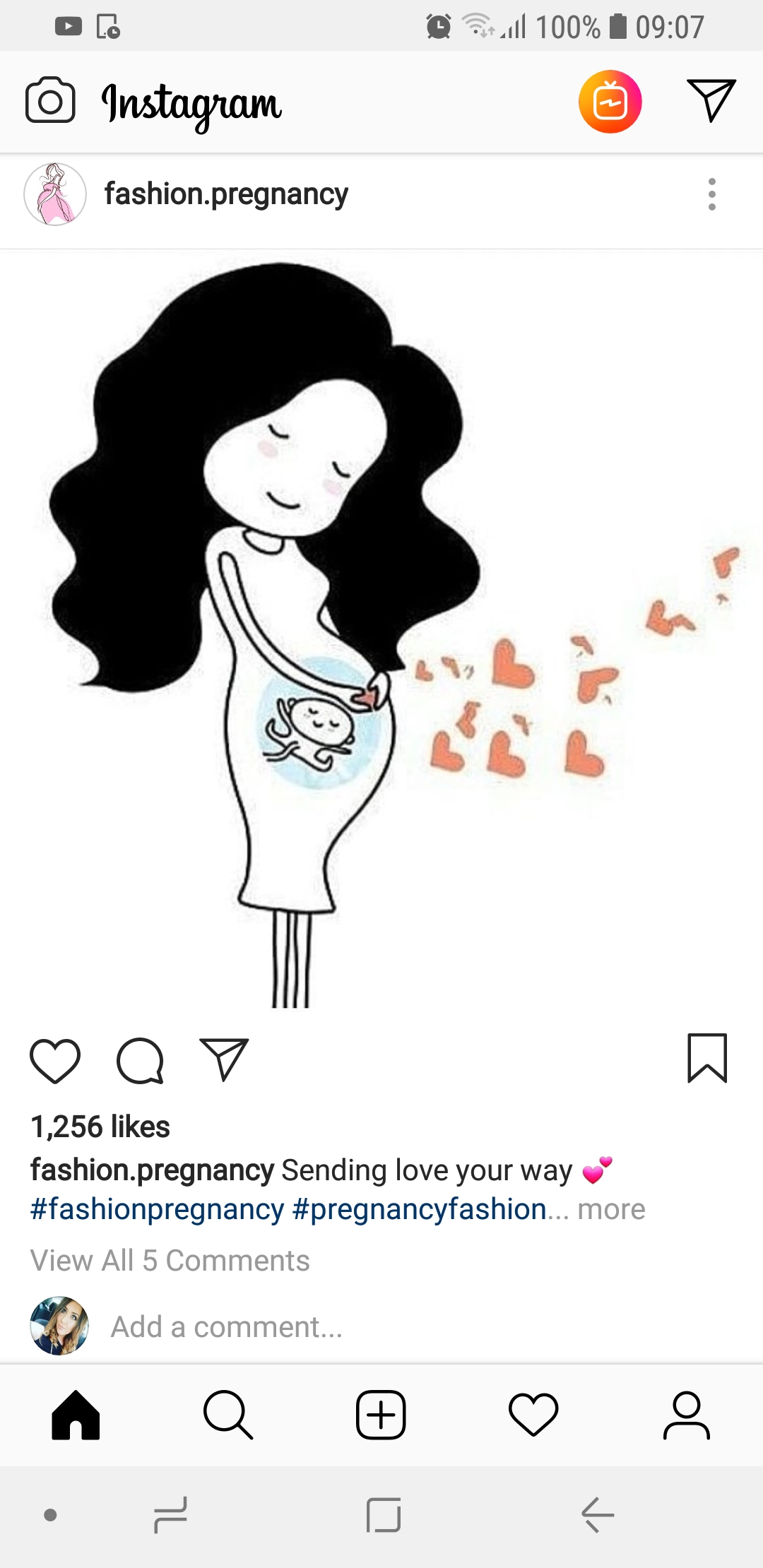
Task: Tap the #fashionpregnancy hashtag
Action: pos(157,1209)
